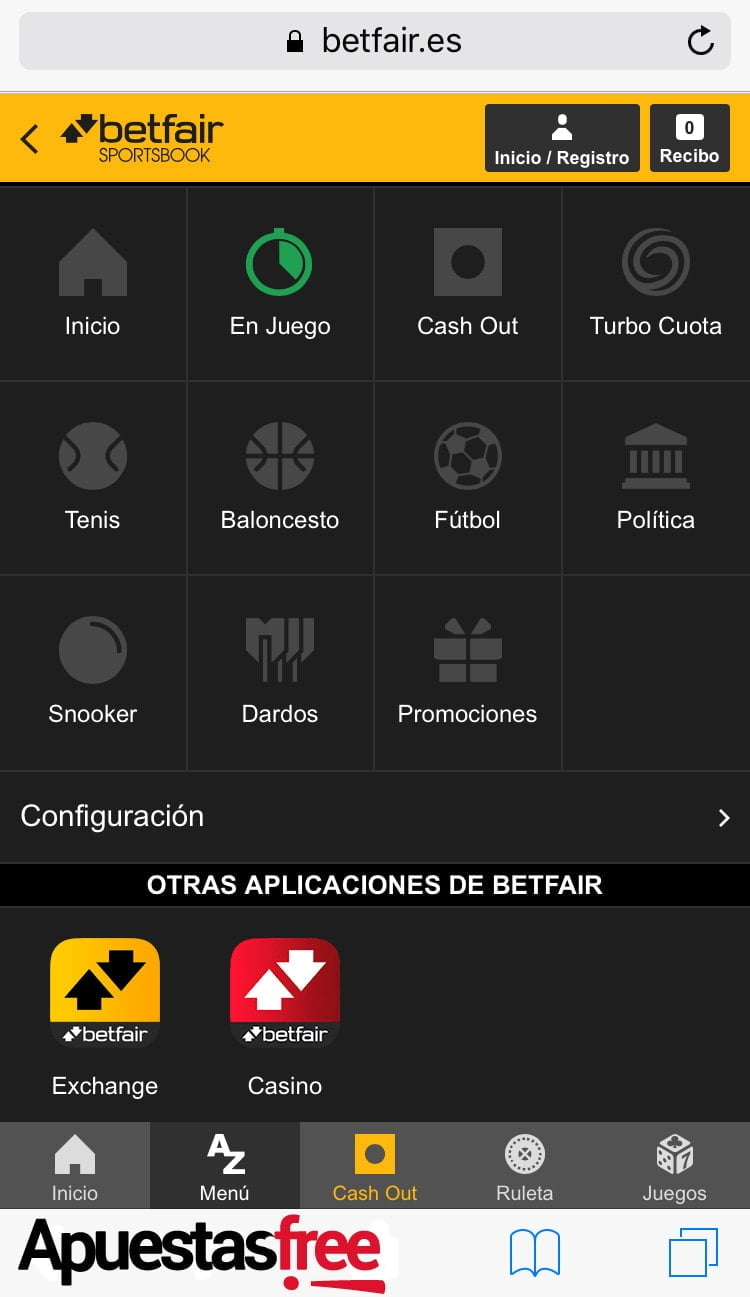The width and height of the screenshot is (750, 1297).
Task: Browse Tenis betting markets
Action: pyautogui.click(x=93, y=478)
